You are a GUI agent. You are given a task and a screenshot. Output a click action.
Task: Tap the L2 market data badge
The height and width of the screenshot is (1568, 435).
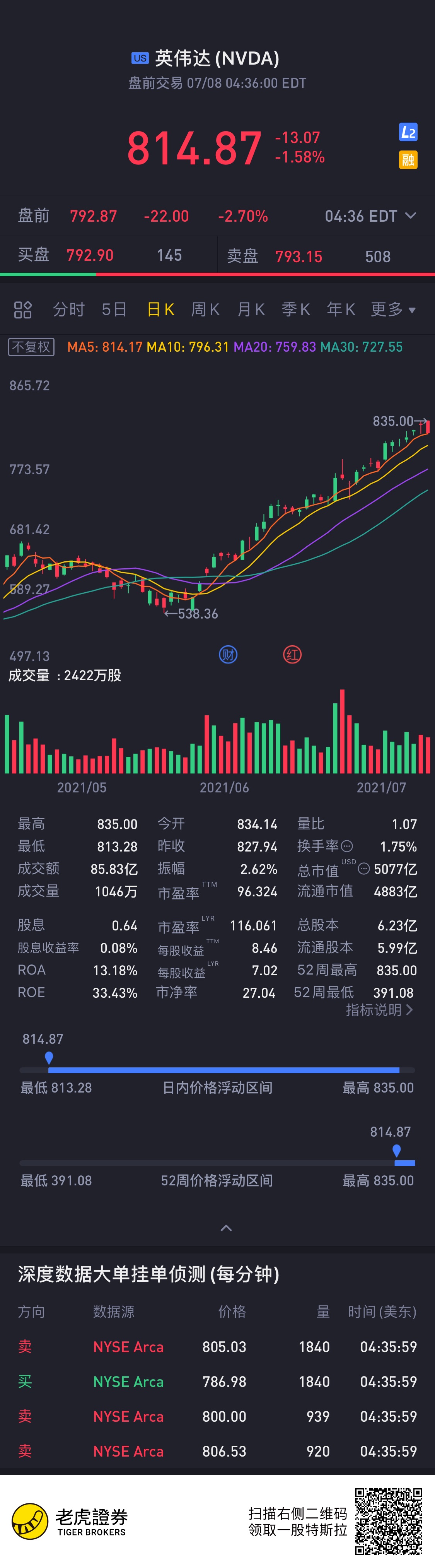pos(408,133)
